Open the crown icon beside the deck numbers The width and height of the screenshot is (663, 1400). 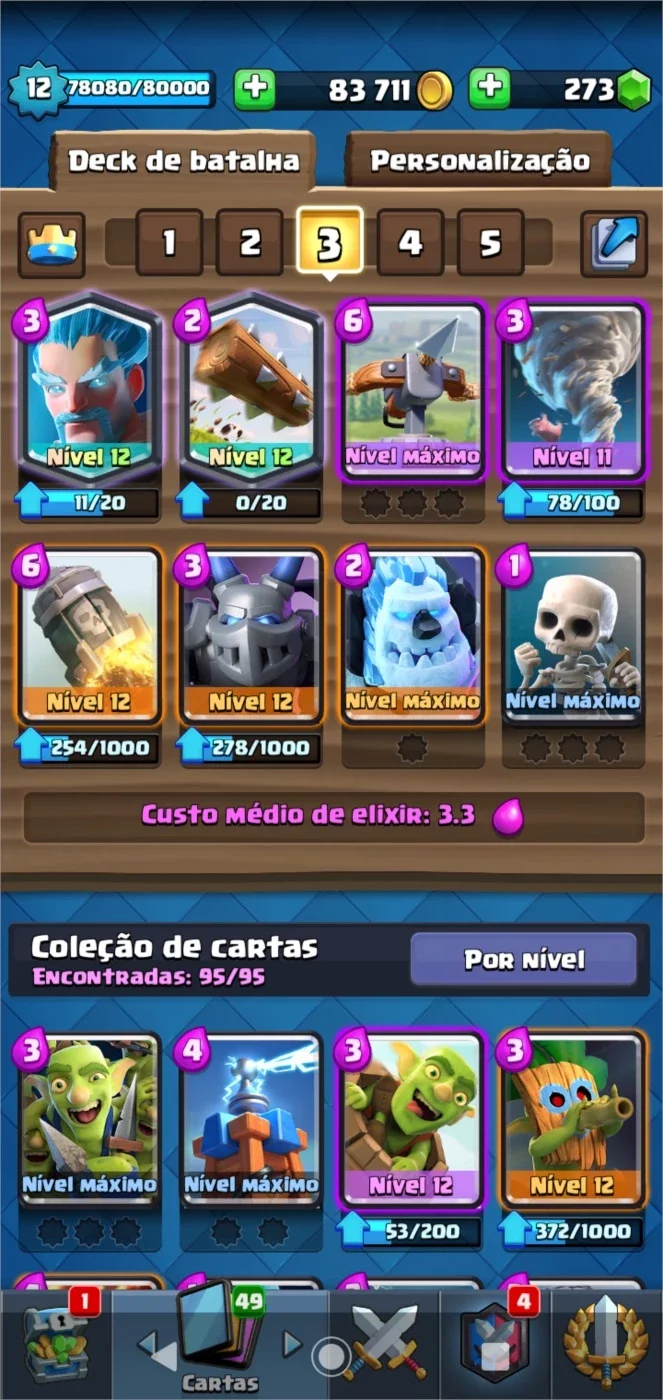click(51, 244)
